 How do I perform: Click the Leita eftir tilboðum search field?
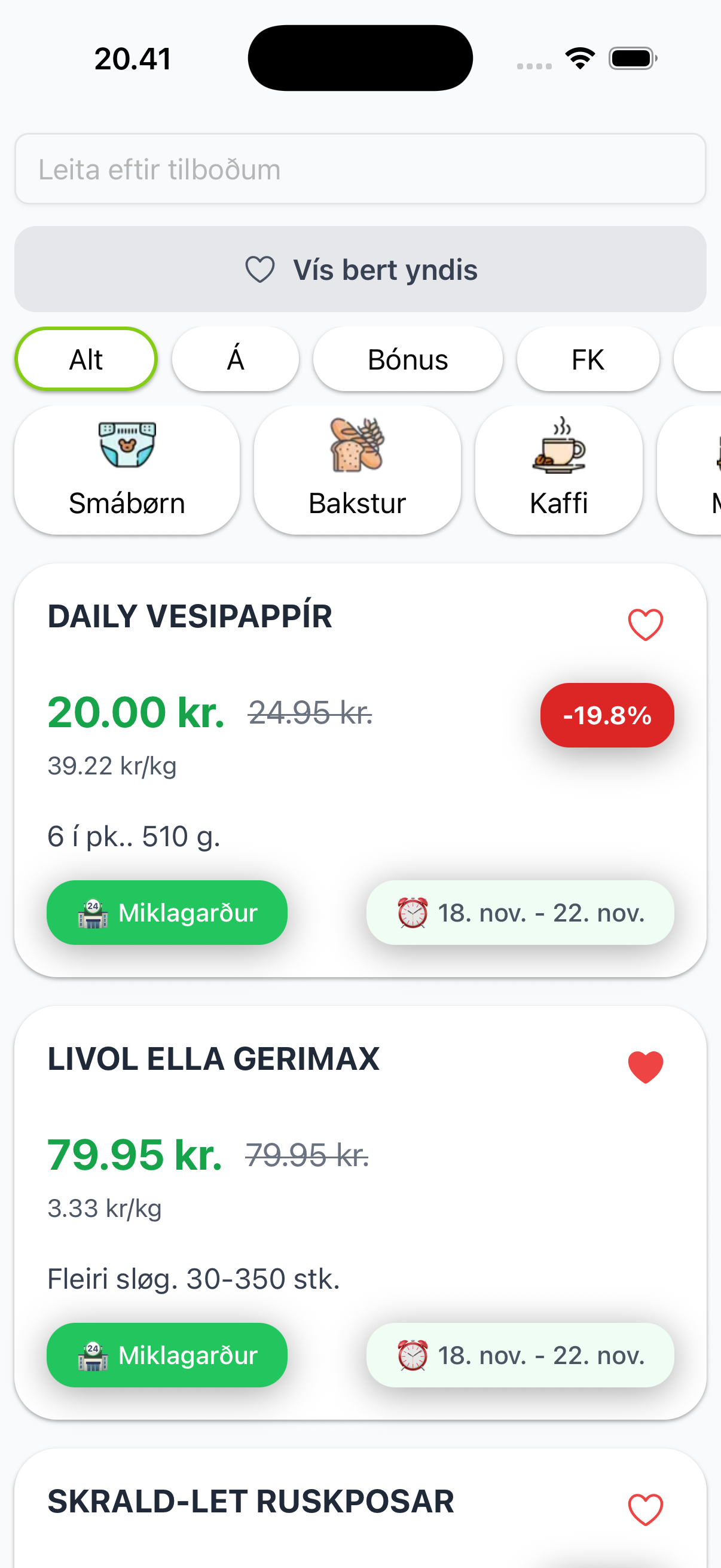pyautogui.click(x=360, y=168)
